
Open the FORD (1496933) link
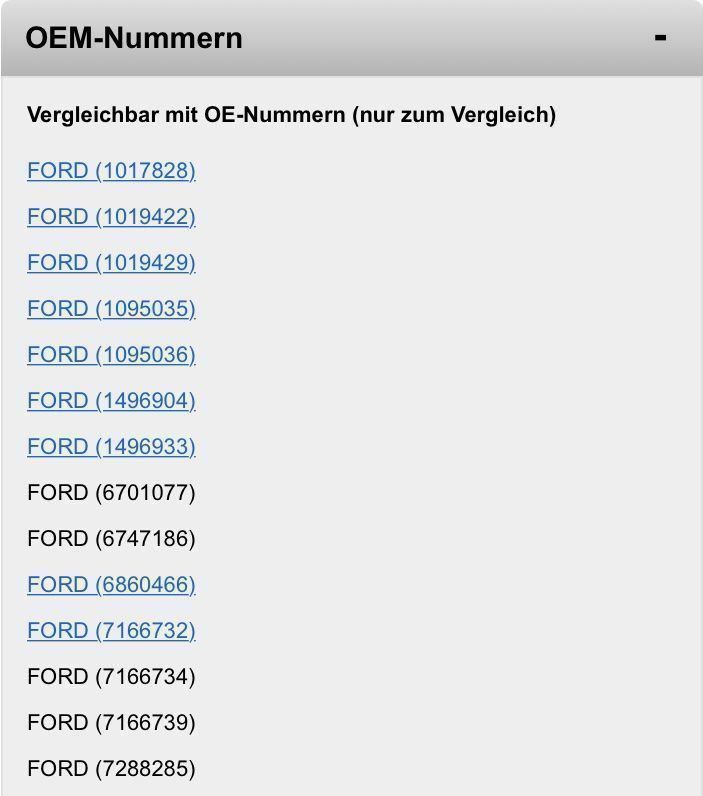pyautogui.click(x=111, y=447)
